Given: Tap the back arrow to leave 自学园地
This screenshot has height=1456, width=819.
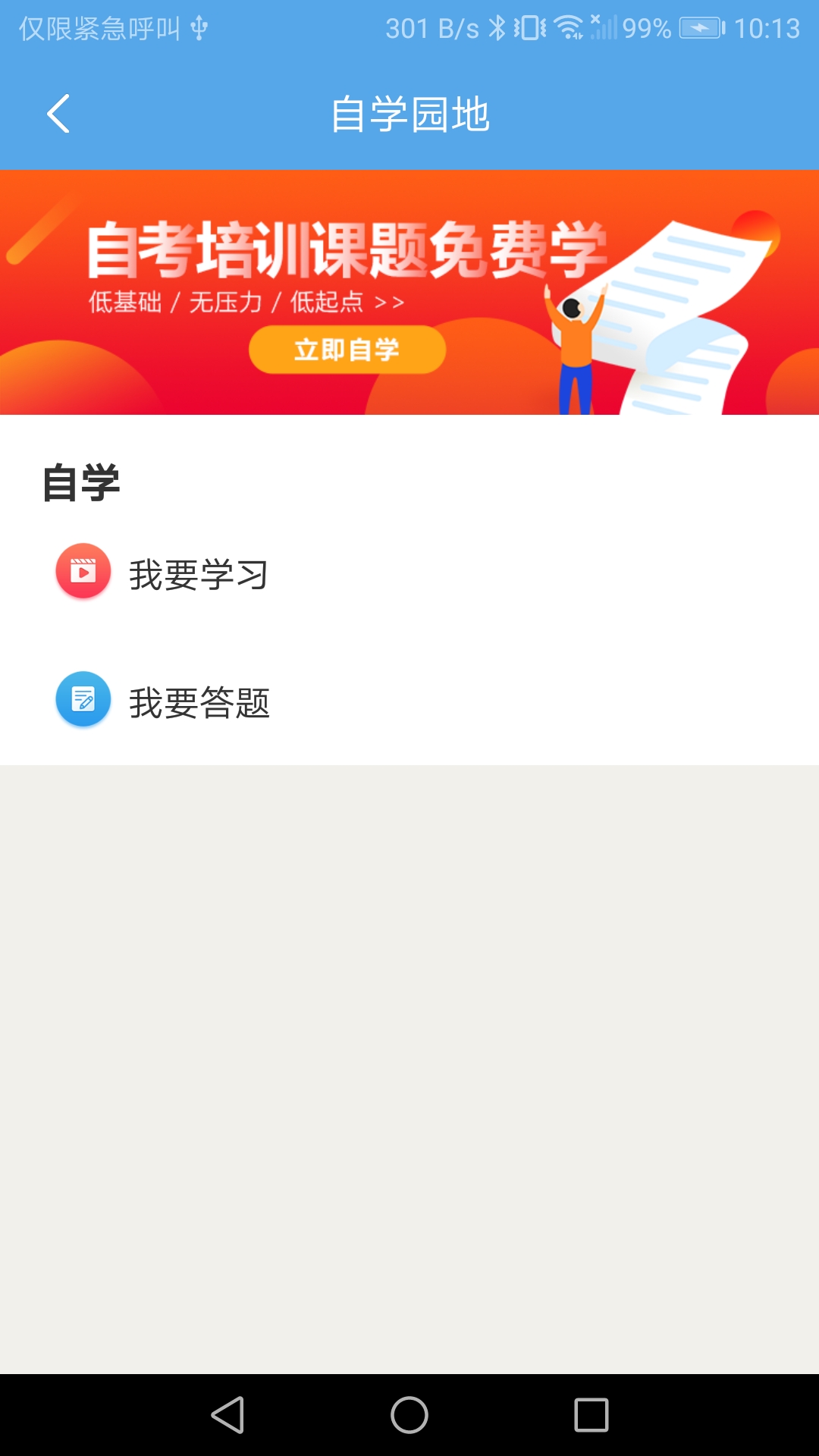Looking at the screenshot, I should pos(58,114).
